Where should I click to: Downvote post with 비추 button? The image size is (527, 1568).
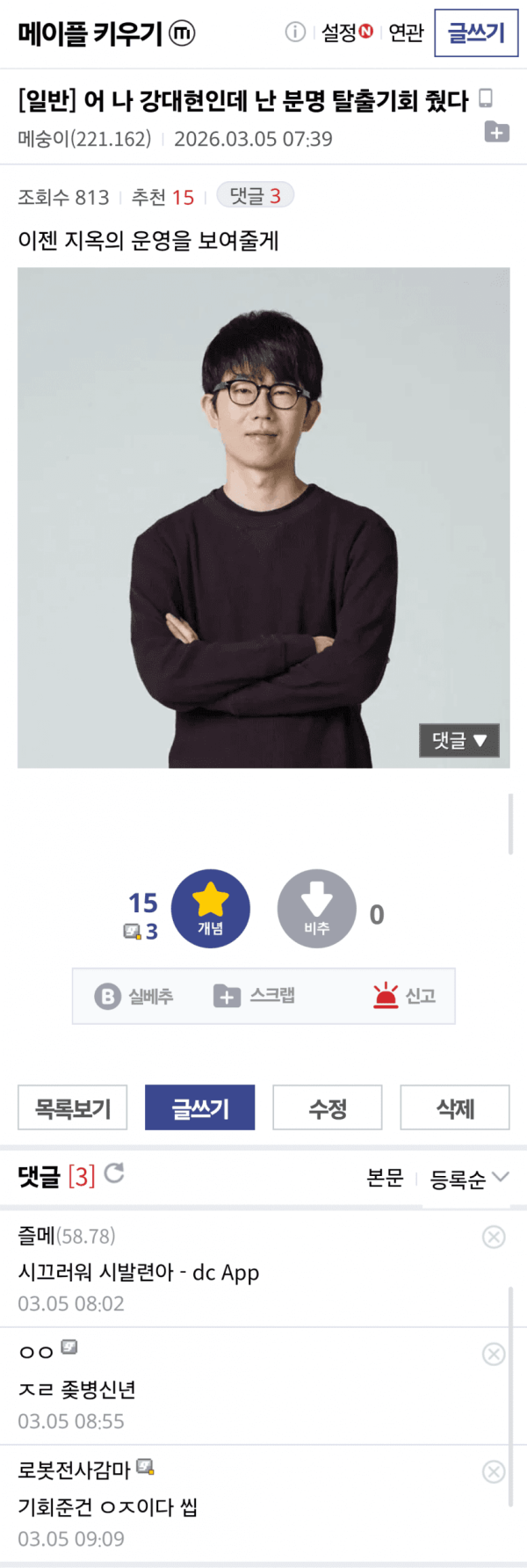point(316,908)
